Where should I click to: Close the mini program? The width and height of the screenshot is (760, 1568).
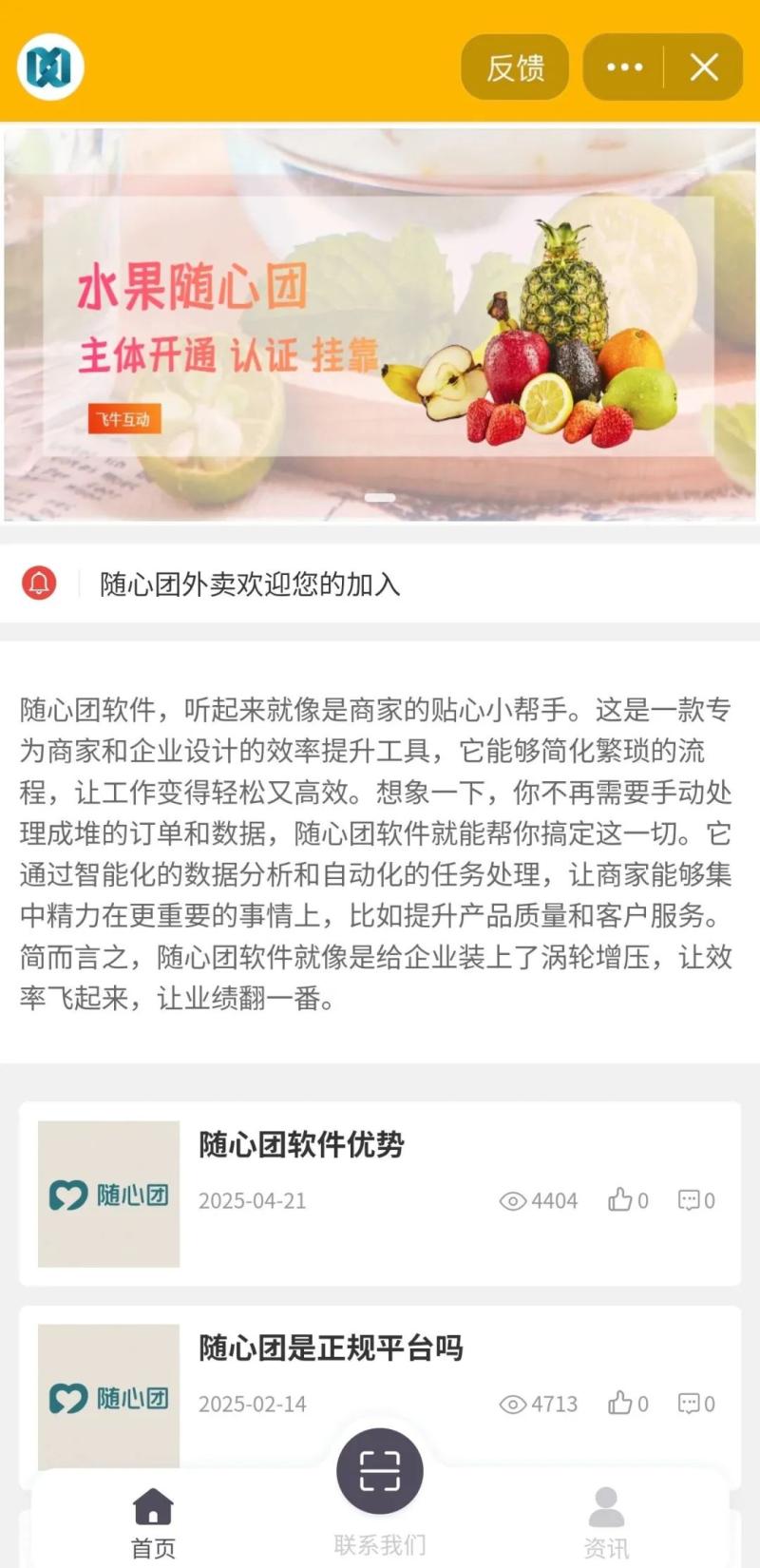coord(703,67)
